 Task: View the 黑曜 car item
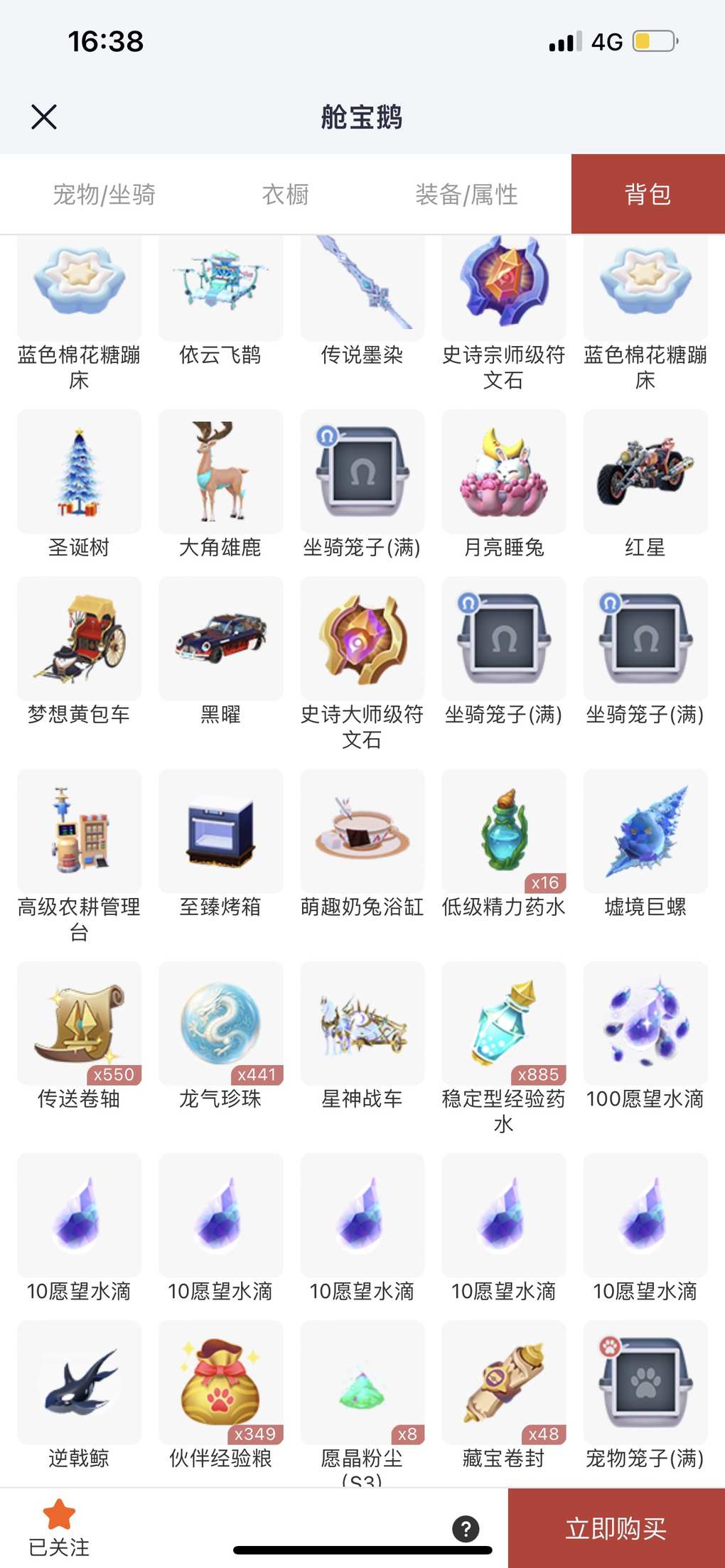pyautogui.click(x=220, y=639)
